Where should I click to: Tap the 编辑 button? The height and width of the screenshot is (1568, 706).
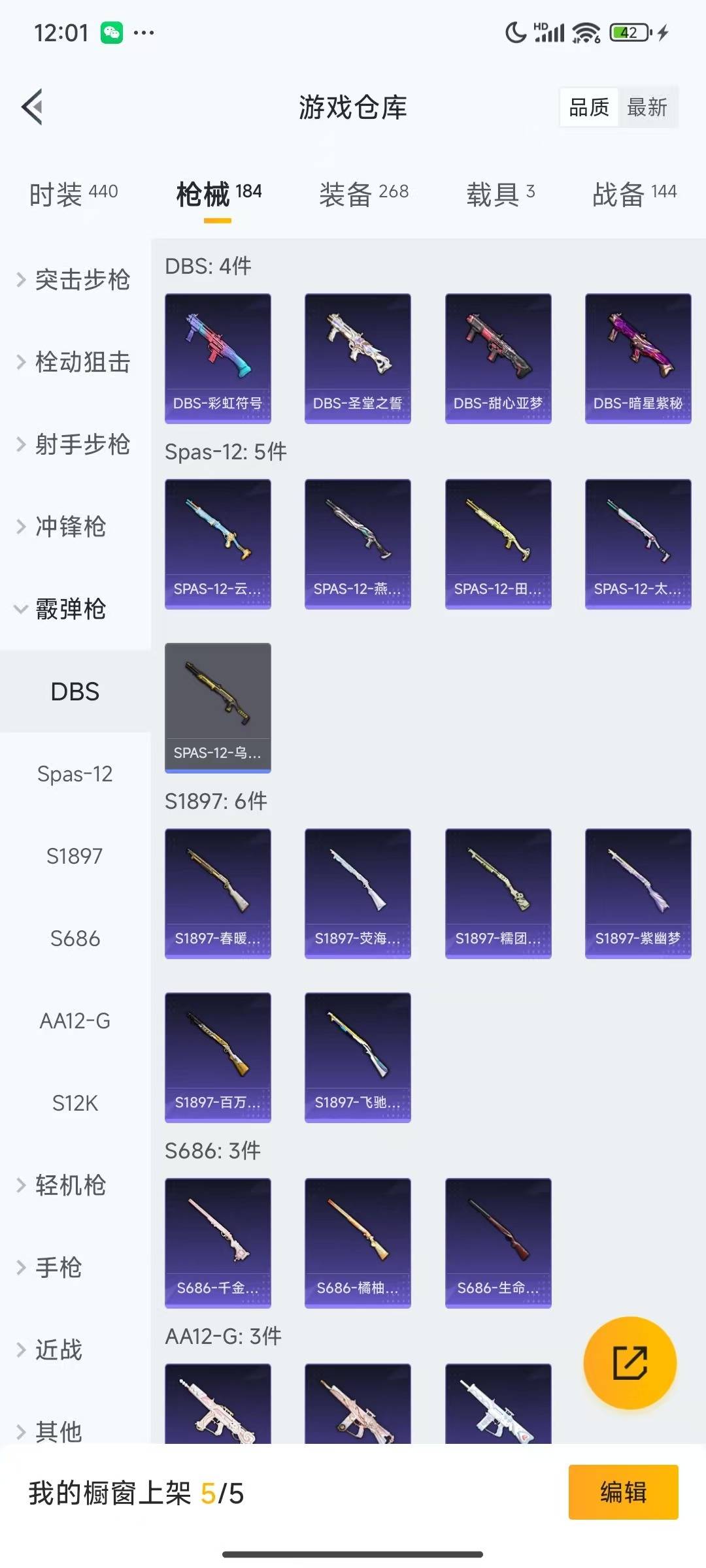coord(623,1492)
